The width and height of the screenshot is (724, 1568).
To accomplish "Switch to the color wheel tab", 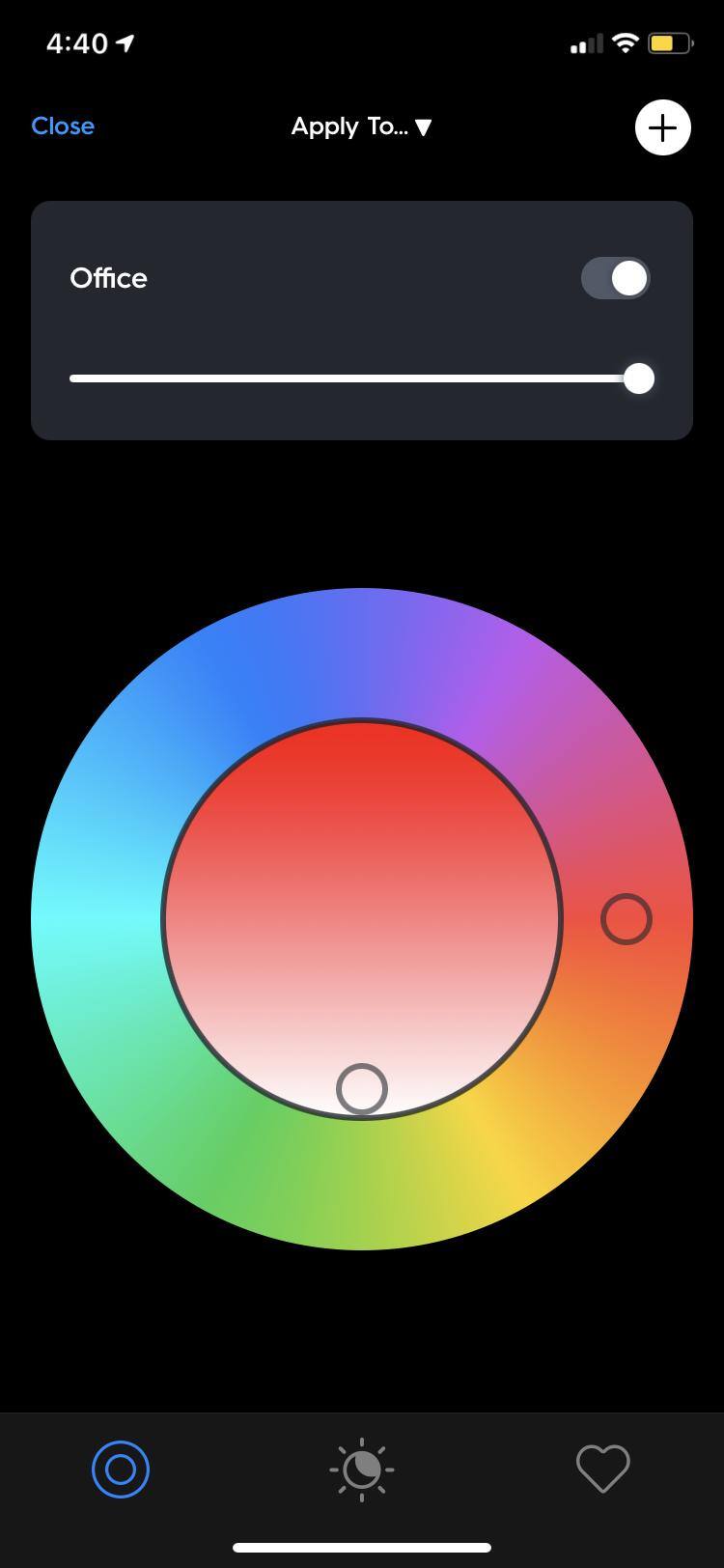I will coord(121,1469).
